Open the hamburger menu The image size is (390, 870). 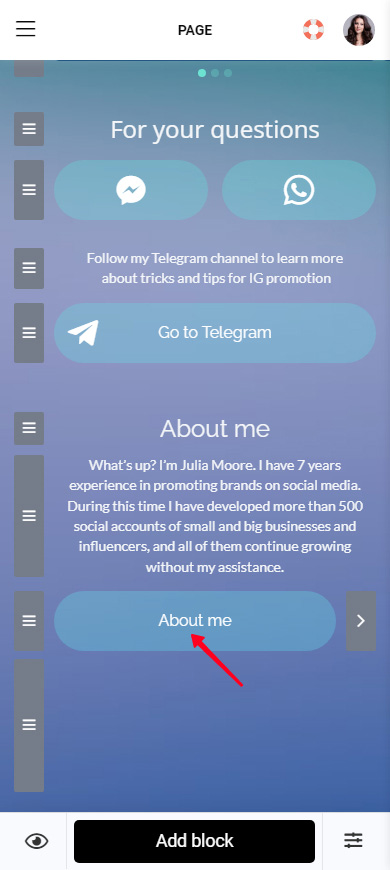coord(26,29)
